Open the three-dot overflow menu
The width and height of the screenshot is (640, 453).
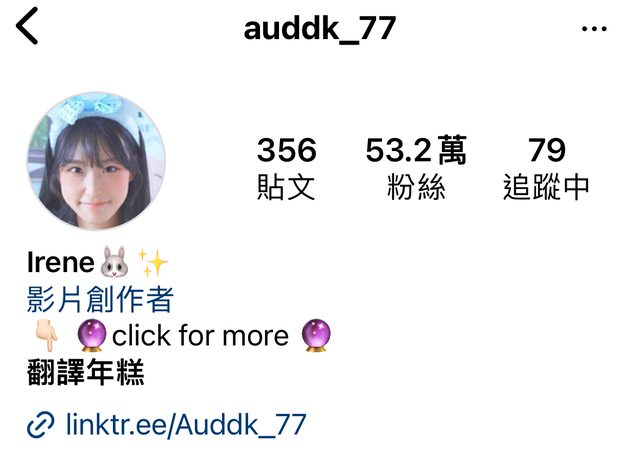tap(594, 28)
